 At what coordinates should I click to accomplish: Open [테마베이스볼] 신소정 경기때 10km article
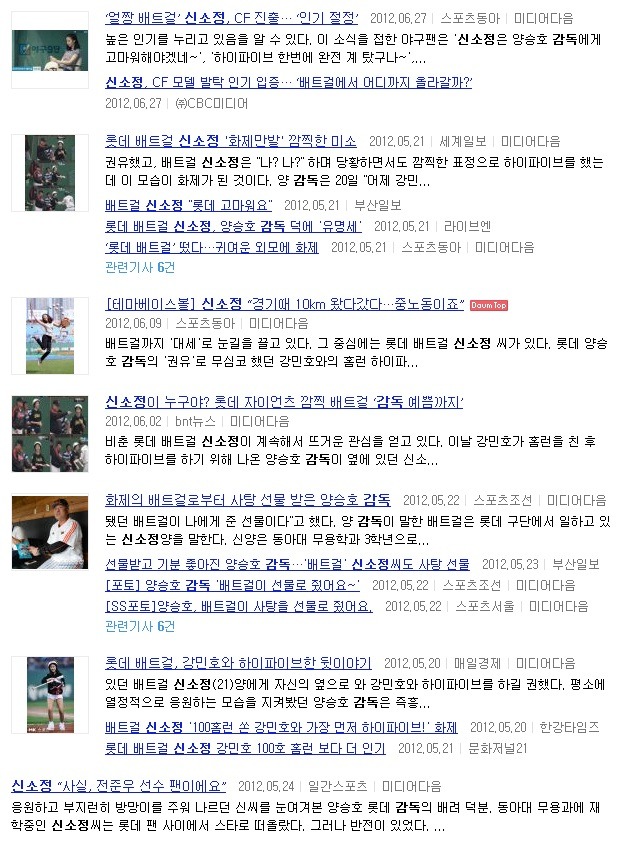point(283,304)
